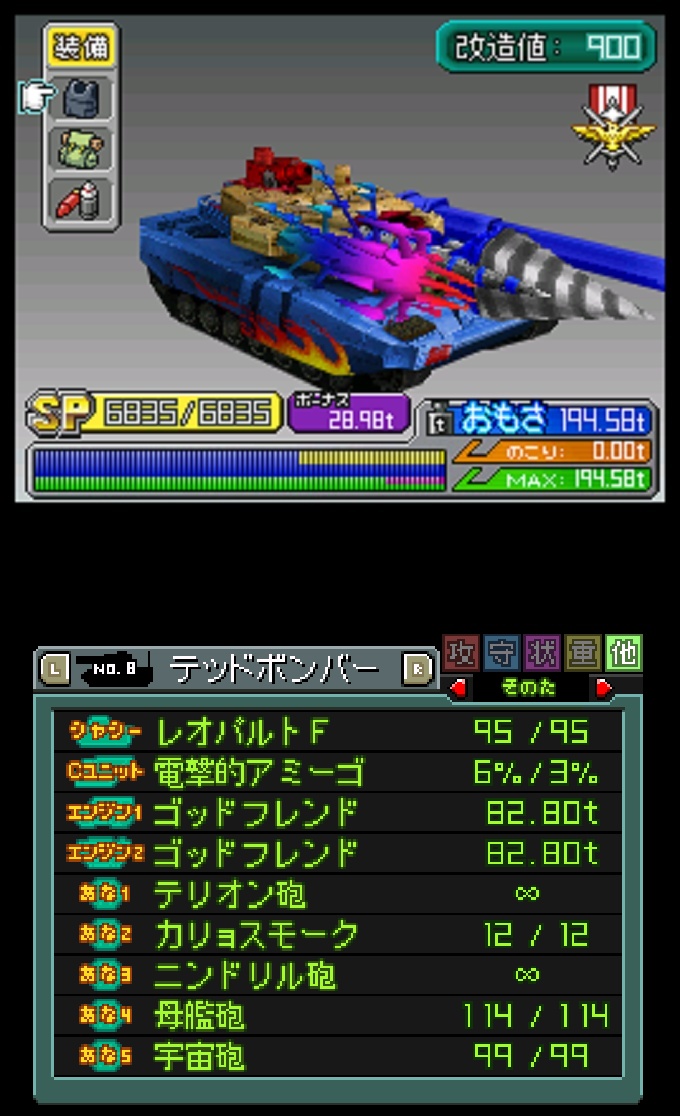Switch to the 攻 attack tab
Viewport: 680px width, 1116px height.
click(461, 653)
